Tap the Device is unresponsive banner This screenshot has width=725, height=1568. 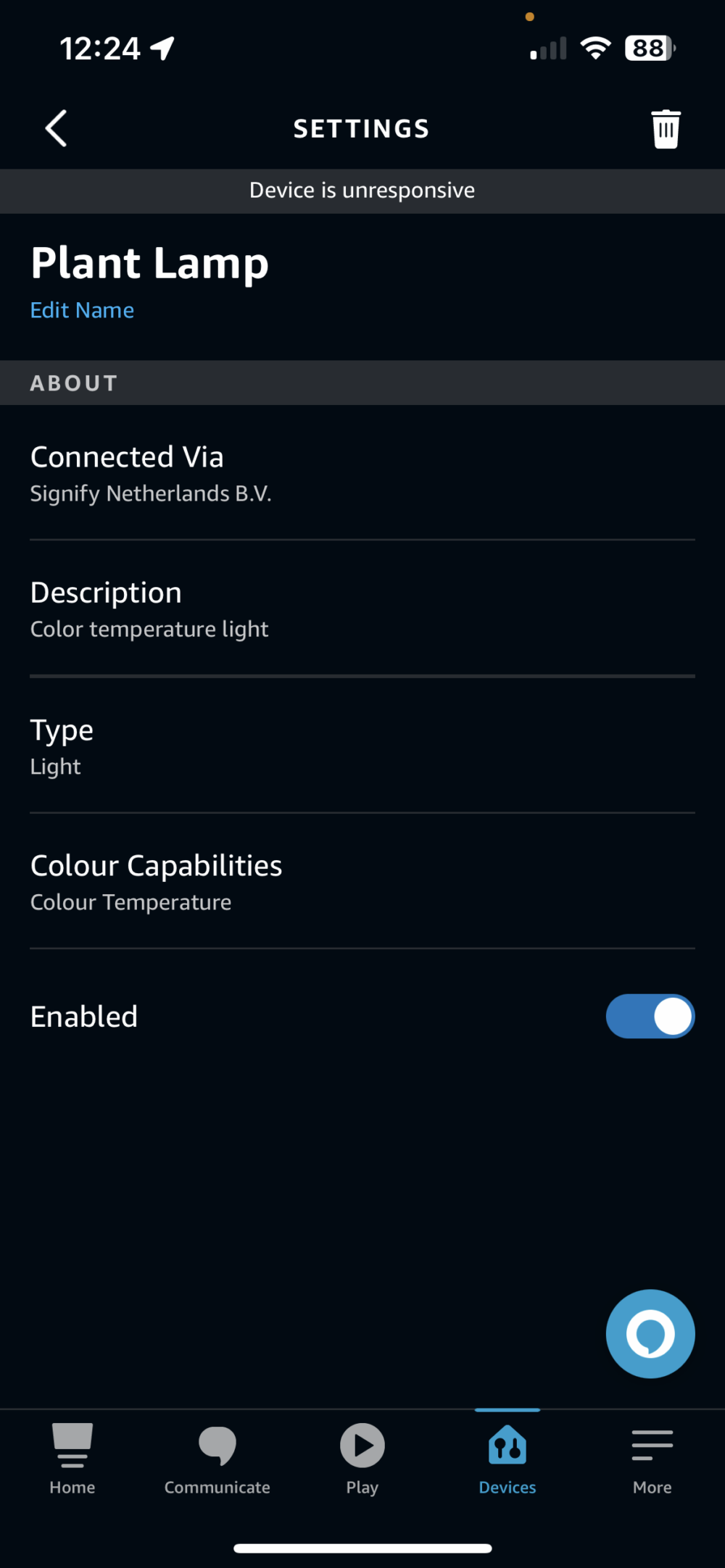pos(362,190)
